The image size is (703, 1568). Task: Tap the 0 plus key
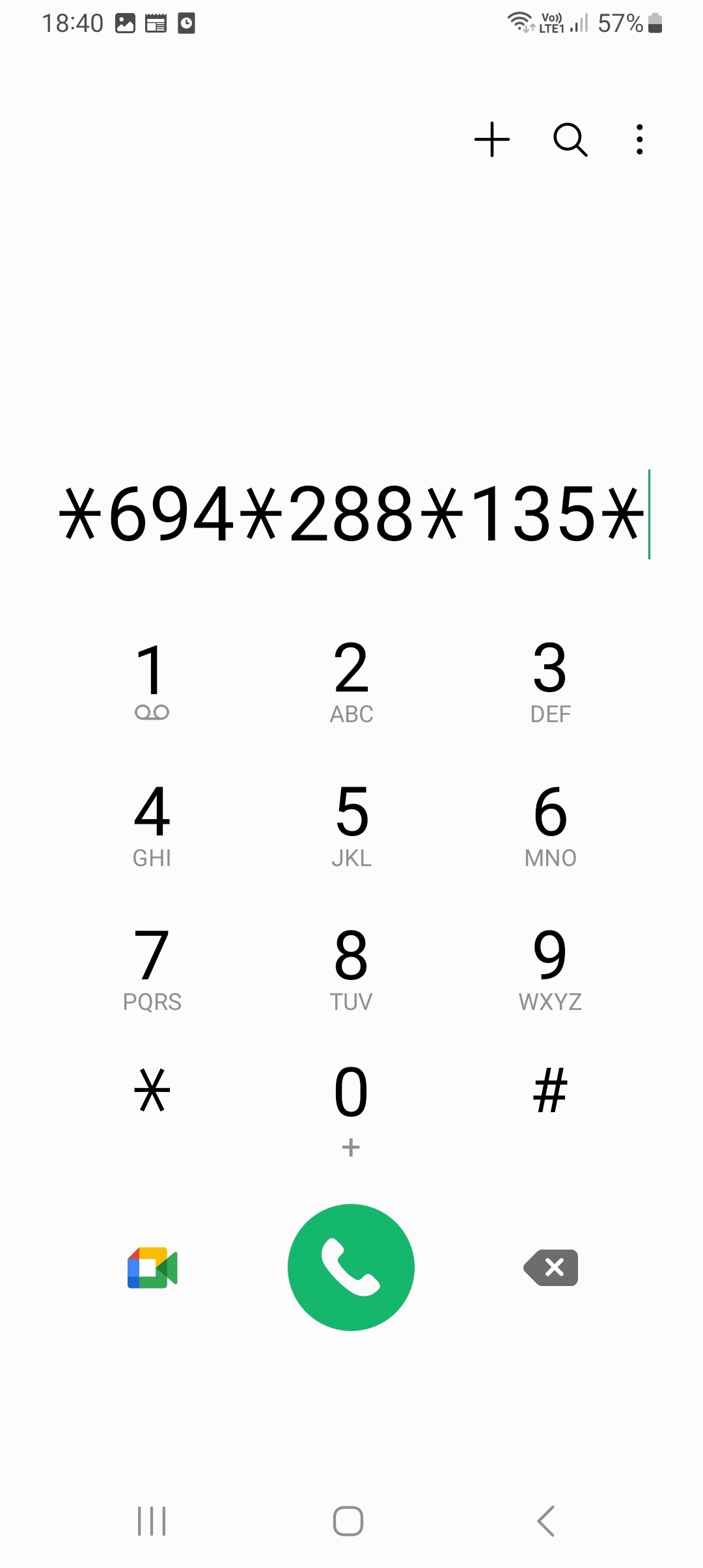(x=351, y=1107)
